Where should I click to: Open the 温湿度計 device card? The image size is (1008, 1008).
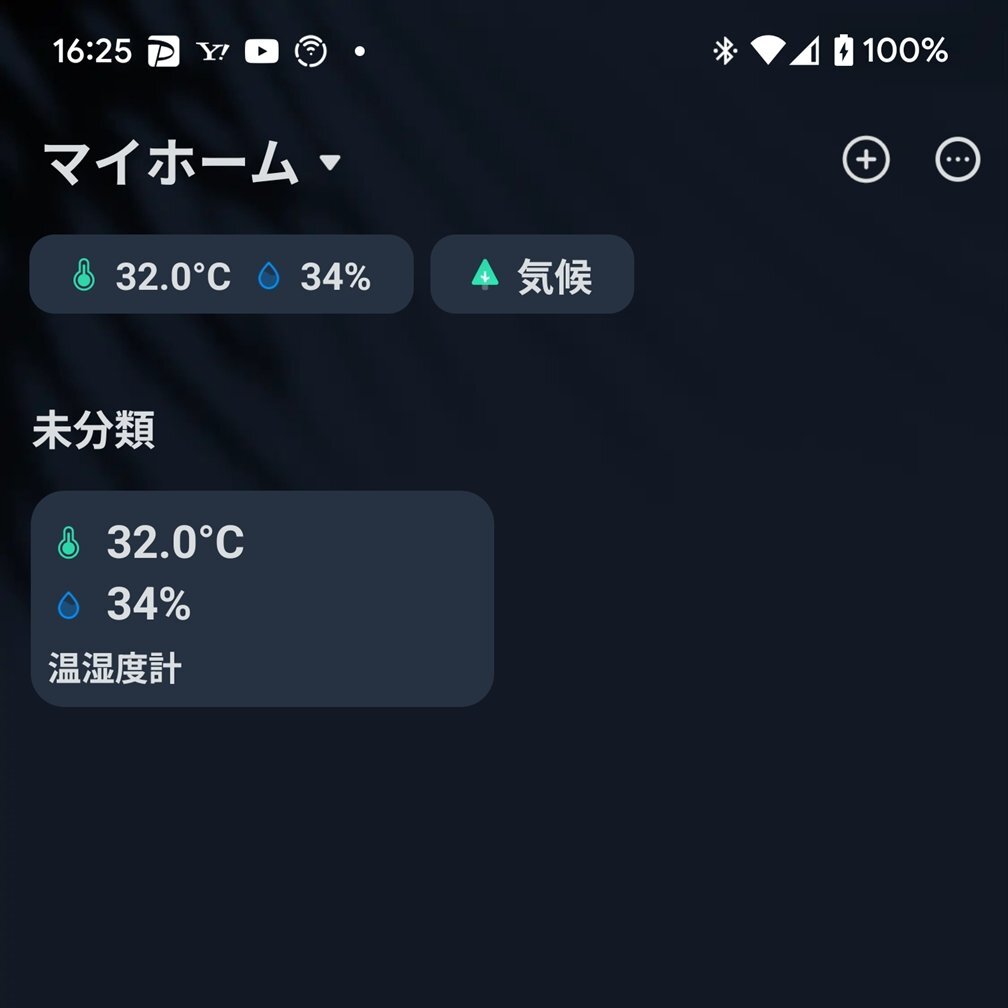pyautogui.click(x=262, y=599)
